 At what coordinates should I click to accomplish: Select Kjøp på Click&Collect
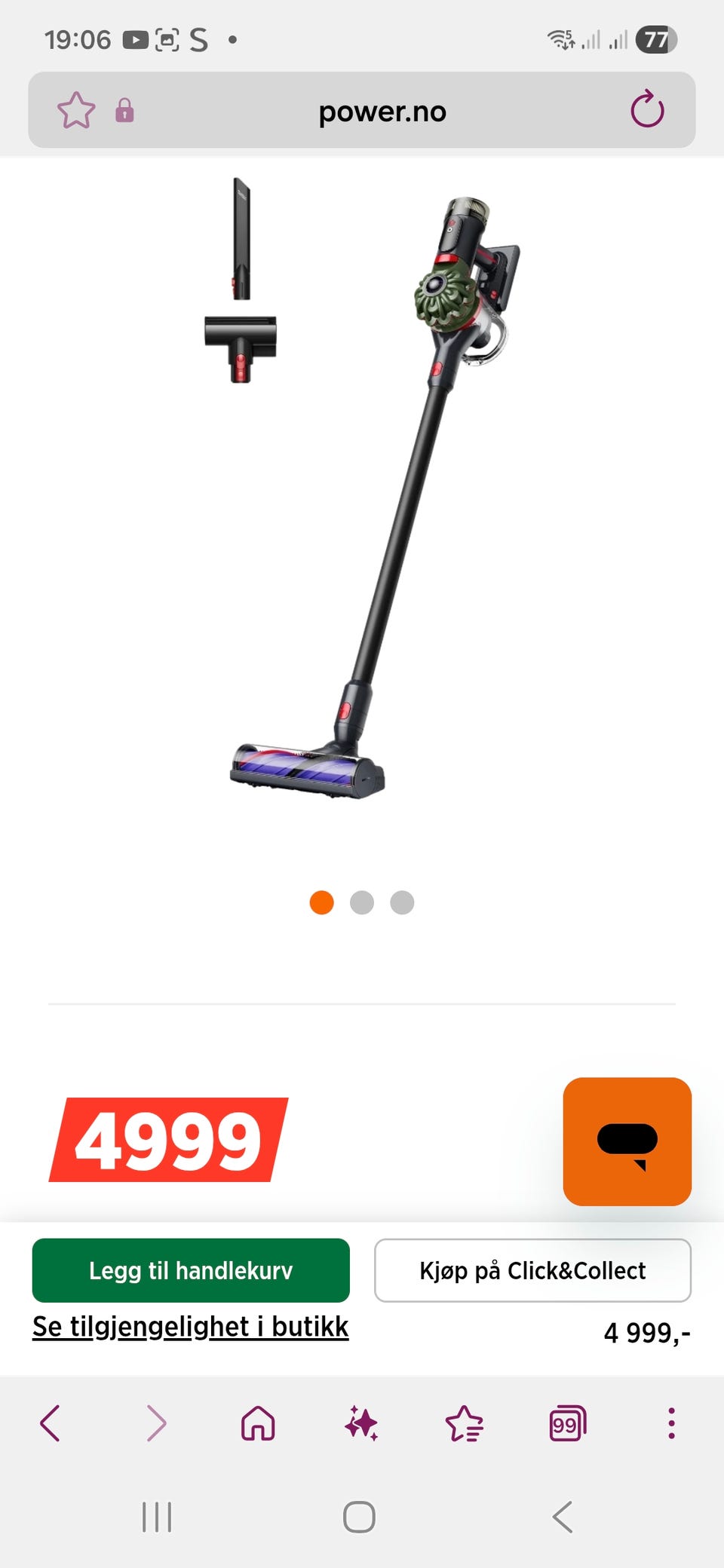532,1270
